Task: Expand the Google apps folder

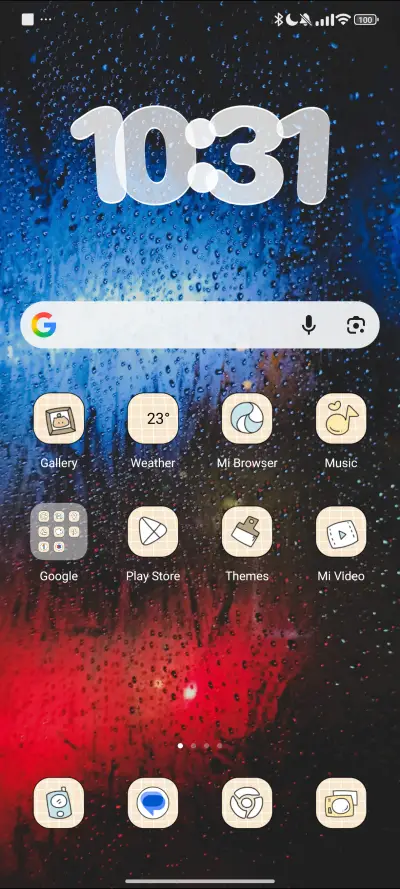Action: (59, 531)
